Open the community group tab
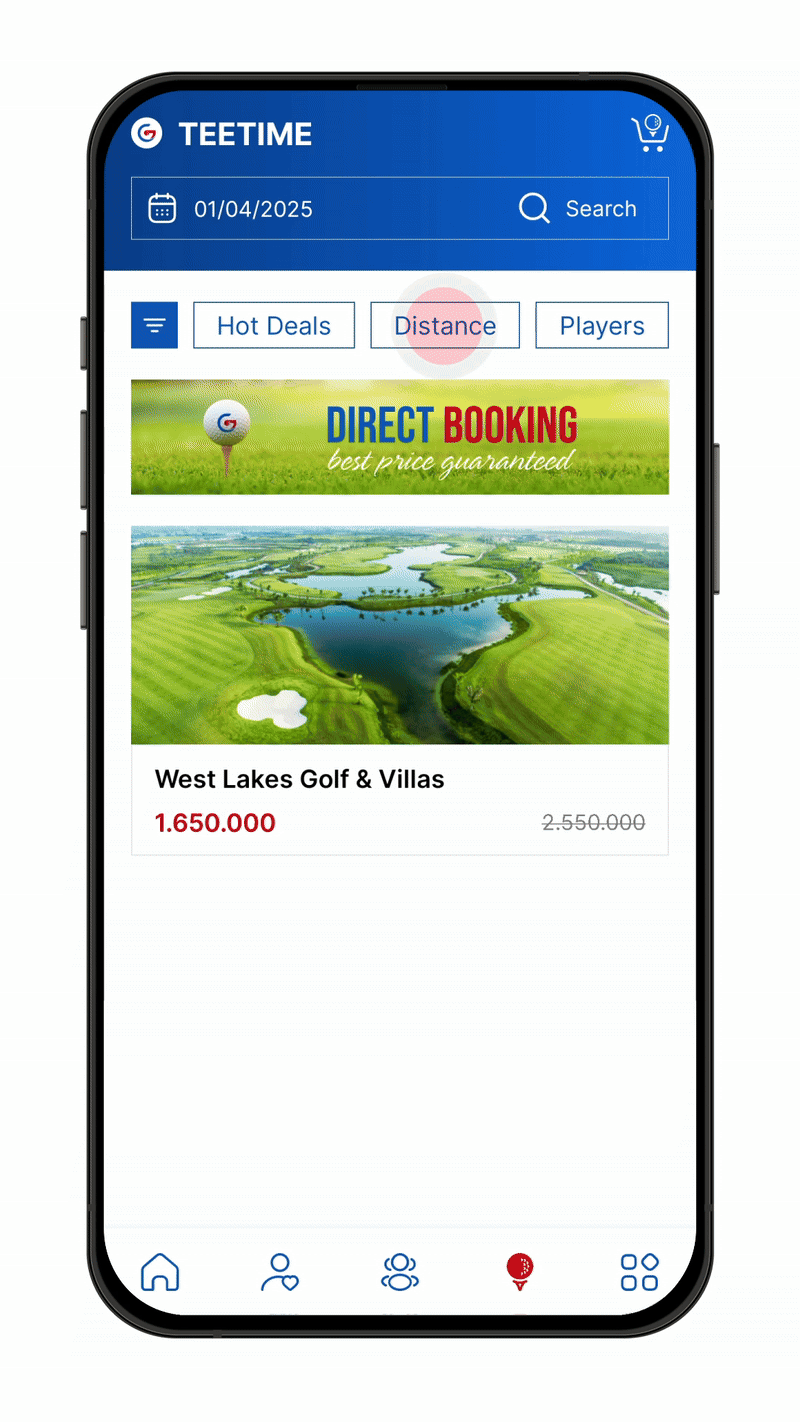Screen dimensions: 800x1422 point(400,1272)
